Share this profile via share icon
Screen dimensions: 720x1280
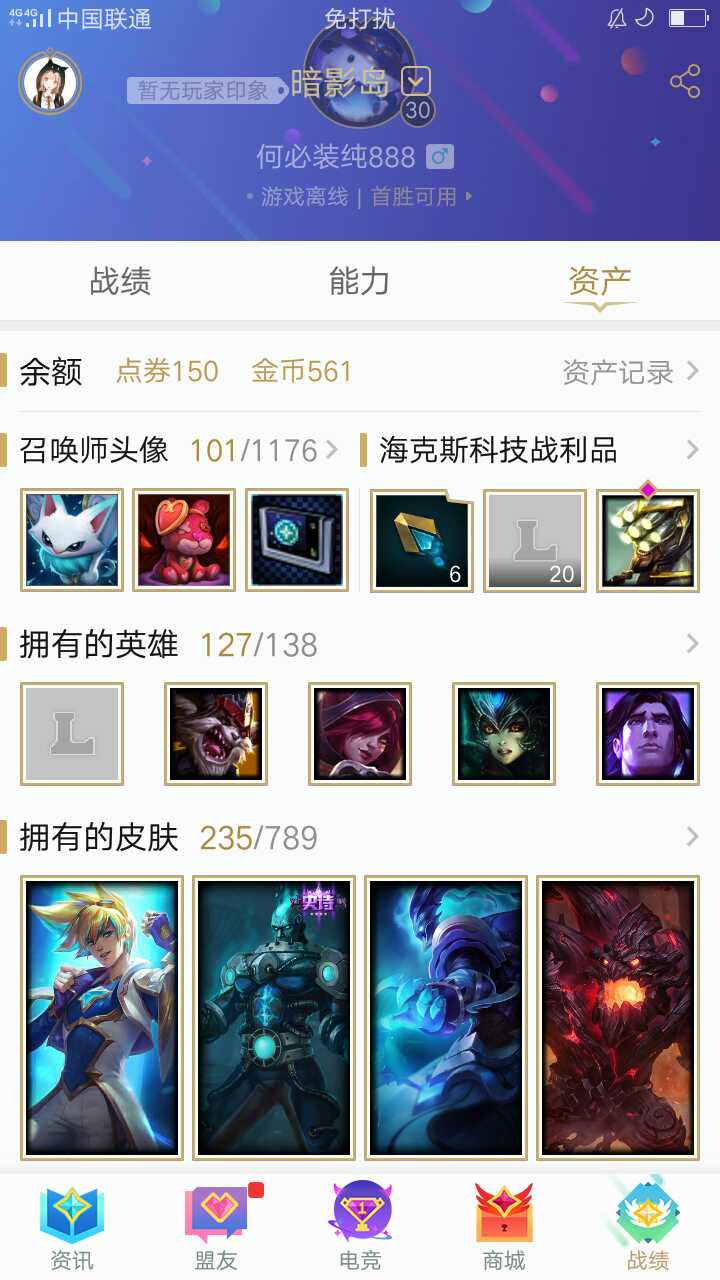685,82
